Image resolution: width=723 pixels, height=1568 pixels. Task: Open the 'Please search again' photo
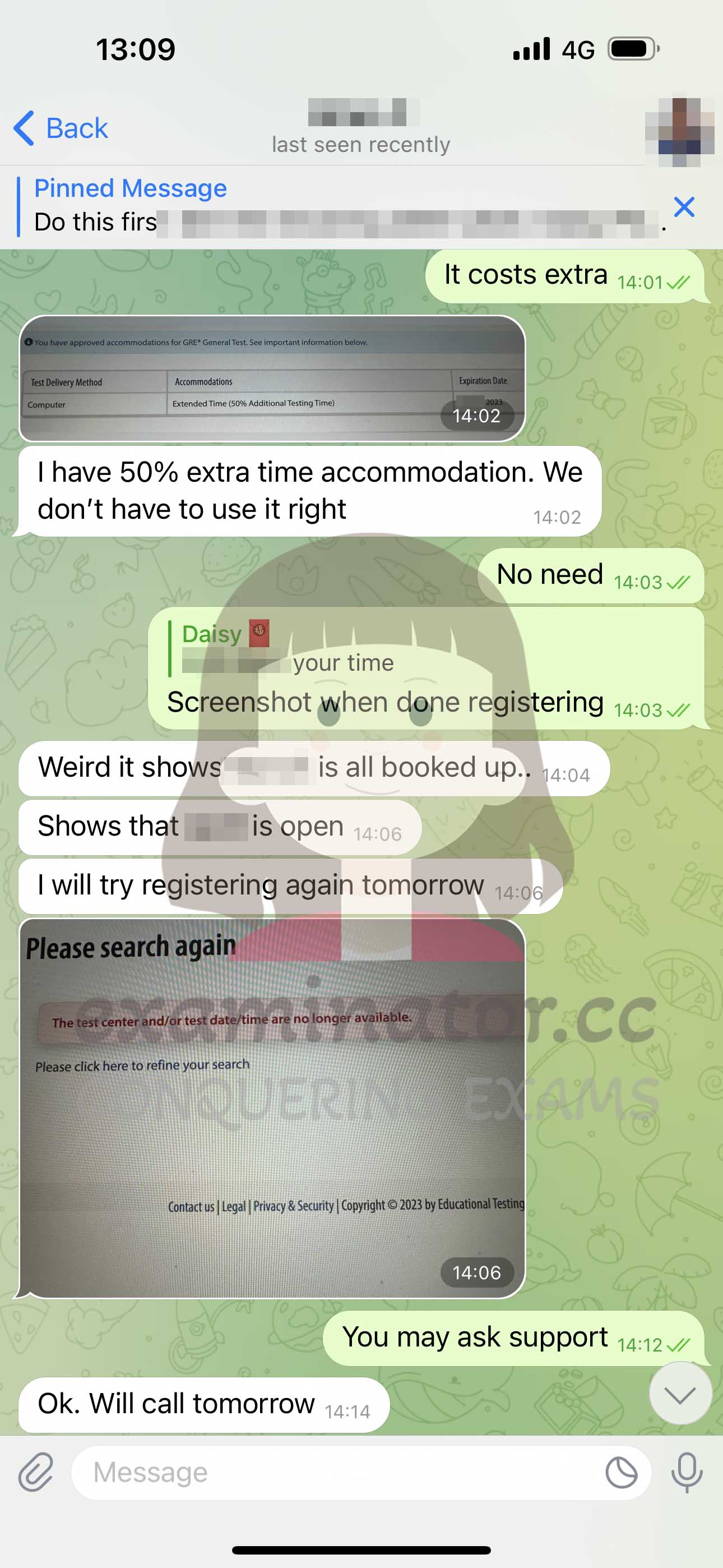[x=272, y=1108]
